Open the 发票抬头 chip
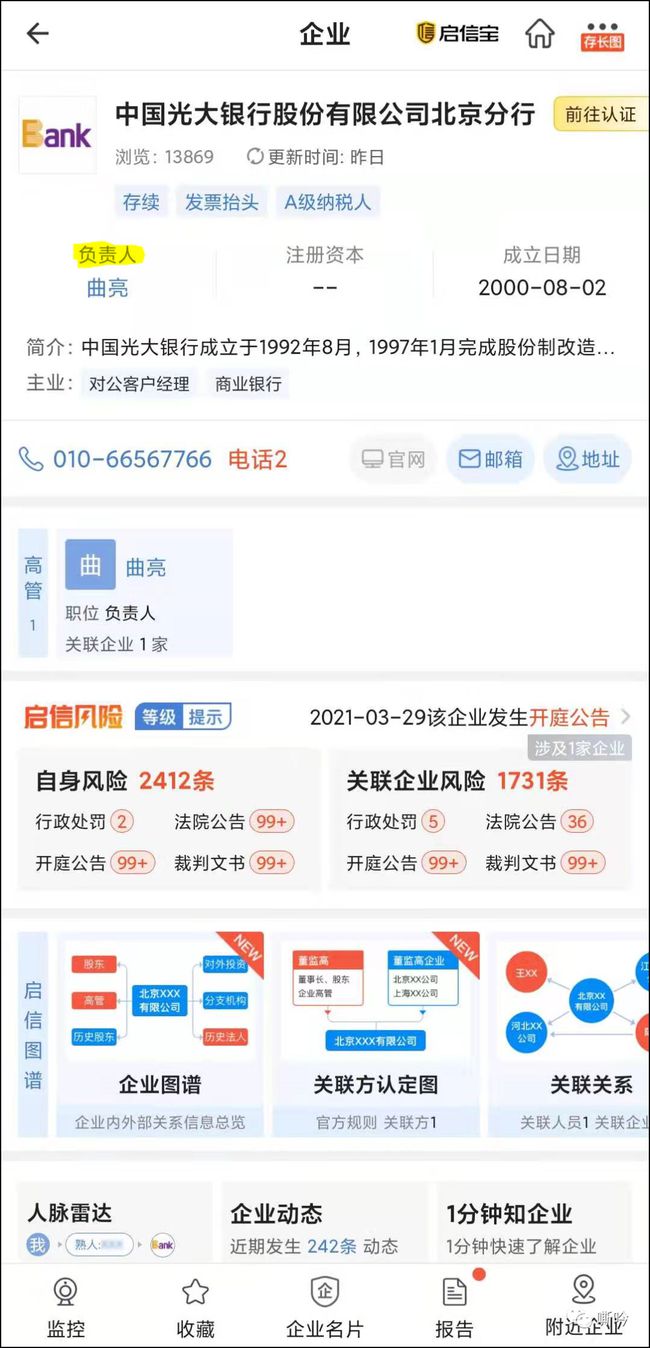 pos(222,202)
